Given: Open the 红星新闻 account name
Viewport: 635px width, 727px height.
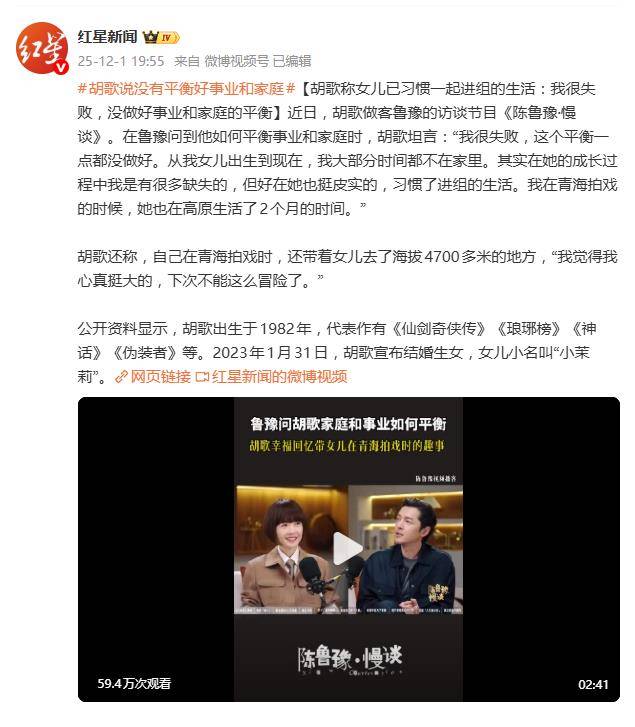Looking at the screenshot, I should pos(108,37).
